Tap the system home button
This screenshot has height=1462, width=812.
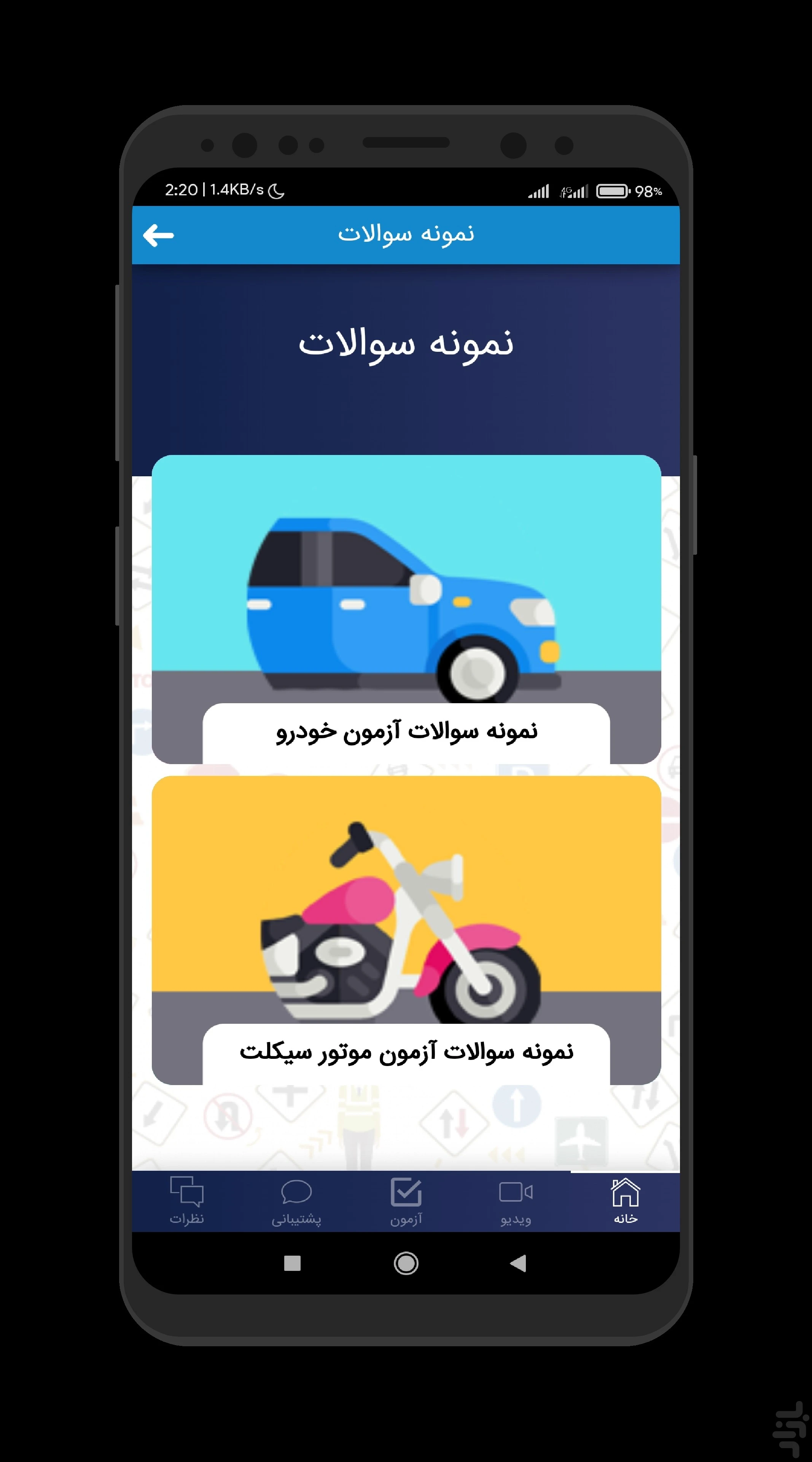click(x=406, y=1263)
